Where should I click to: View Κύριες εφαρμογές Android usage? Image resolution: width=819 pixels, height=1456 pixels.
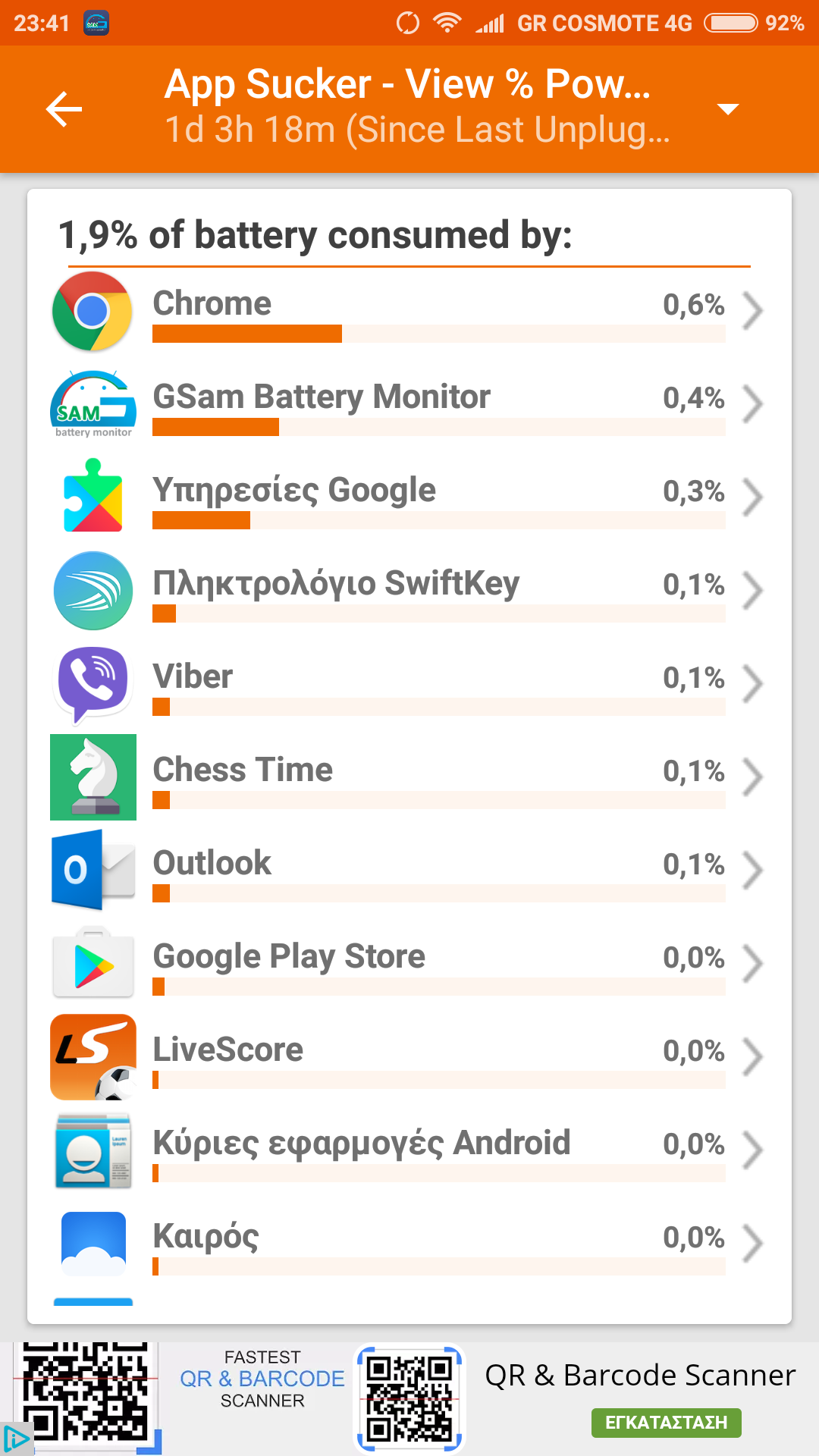409,1151
